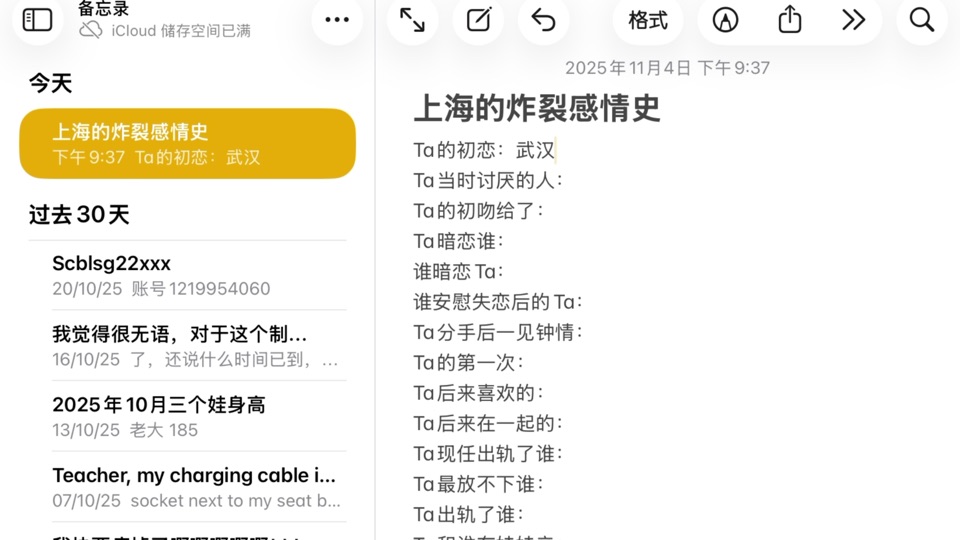The image size is (960, 540).
Task: Show more toolbar actions via double chevron
Action: point(853,20)
